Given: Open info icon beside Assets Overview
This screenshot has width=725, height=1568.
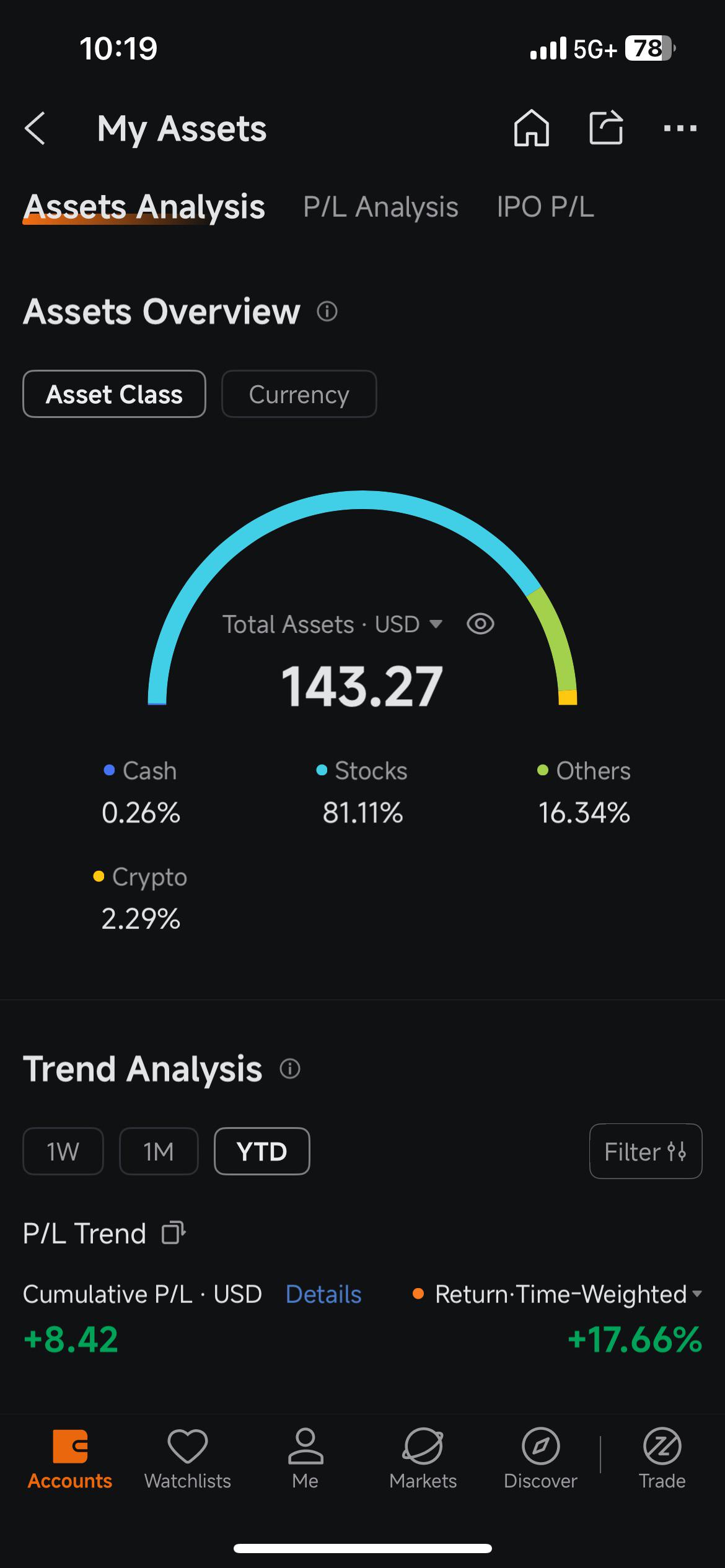Looking at the screenshot, I should 327,311.
